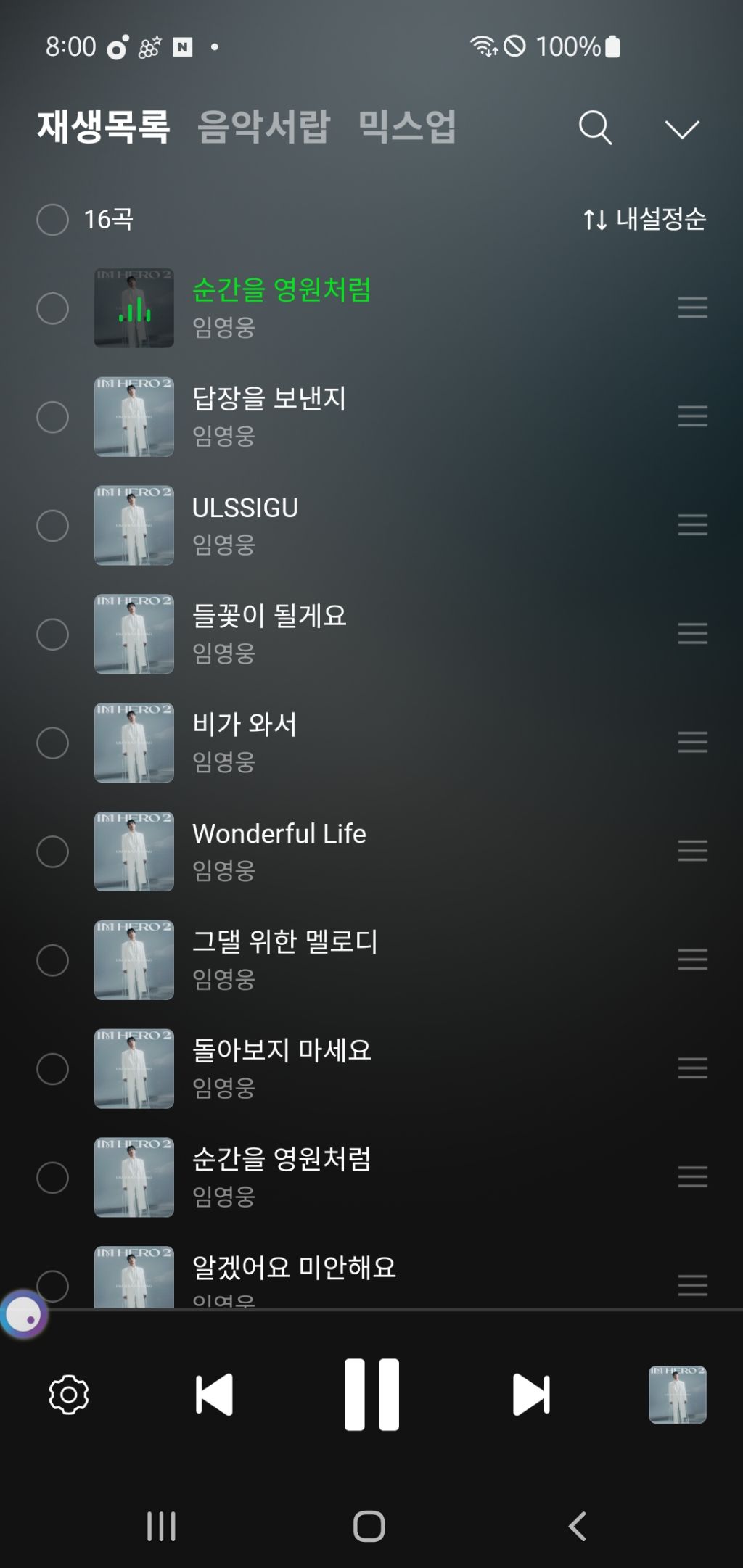
Task: Open the search icon in the header
Action: (595, 128)
